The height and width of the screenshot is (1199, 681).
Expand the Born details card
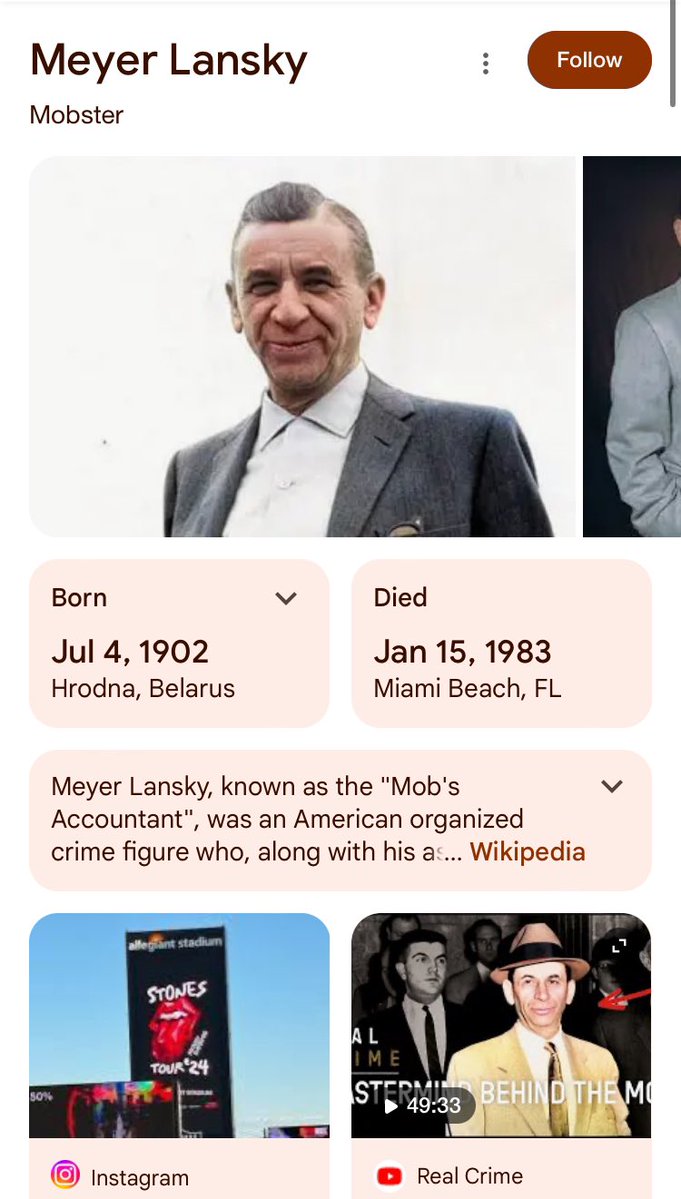(286, 598)
